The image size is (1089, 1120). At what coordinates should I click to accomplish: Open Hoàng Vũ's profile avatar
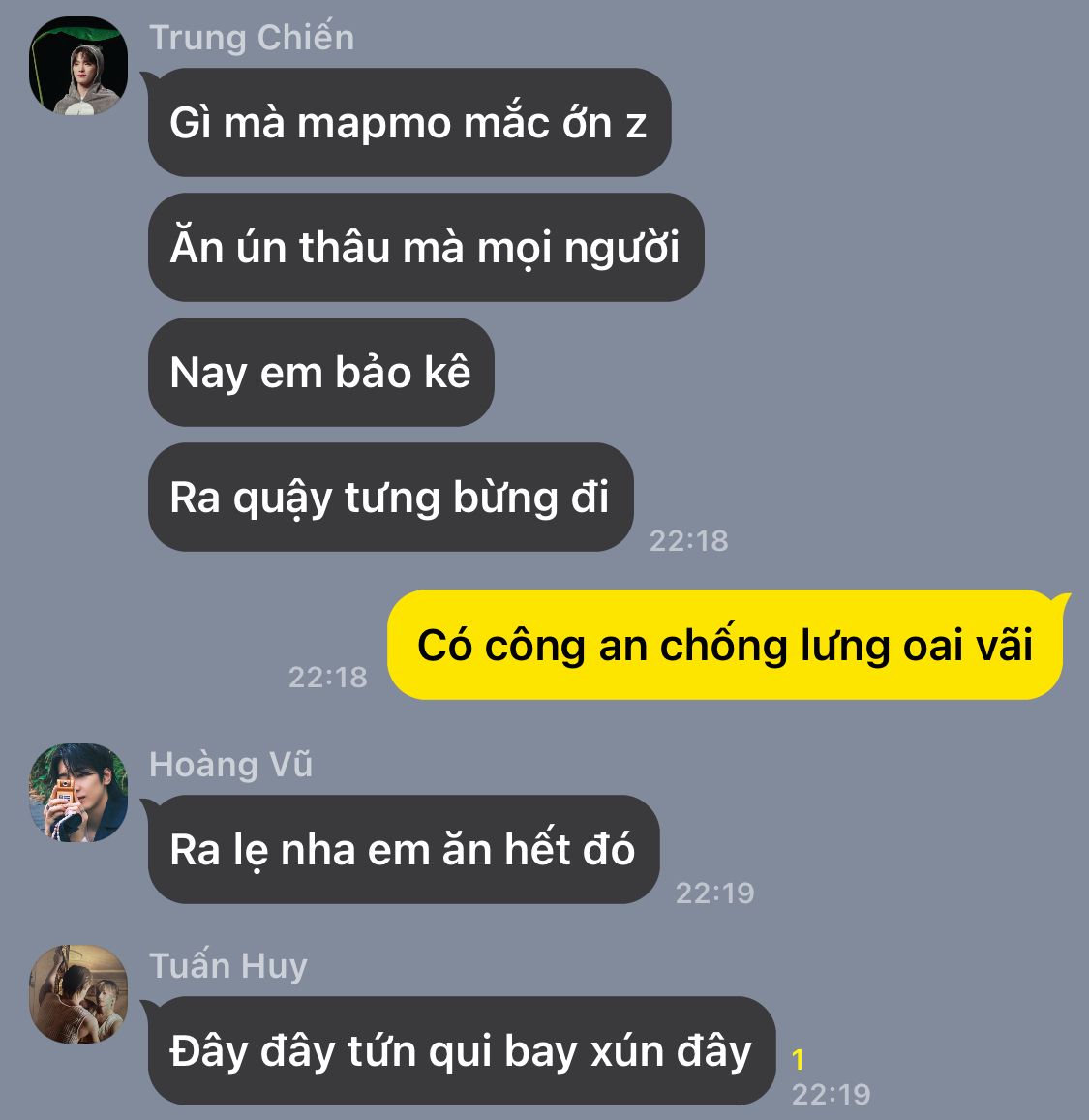(x=78, y=793)
